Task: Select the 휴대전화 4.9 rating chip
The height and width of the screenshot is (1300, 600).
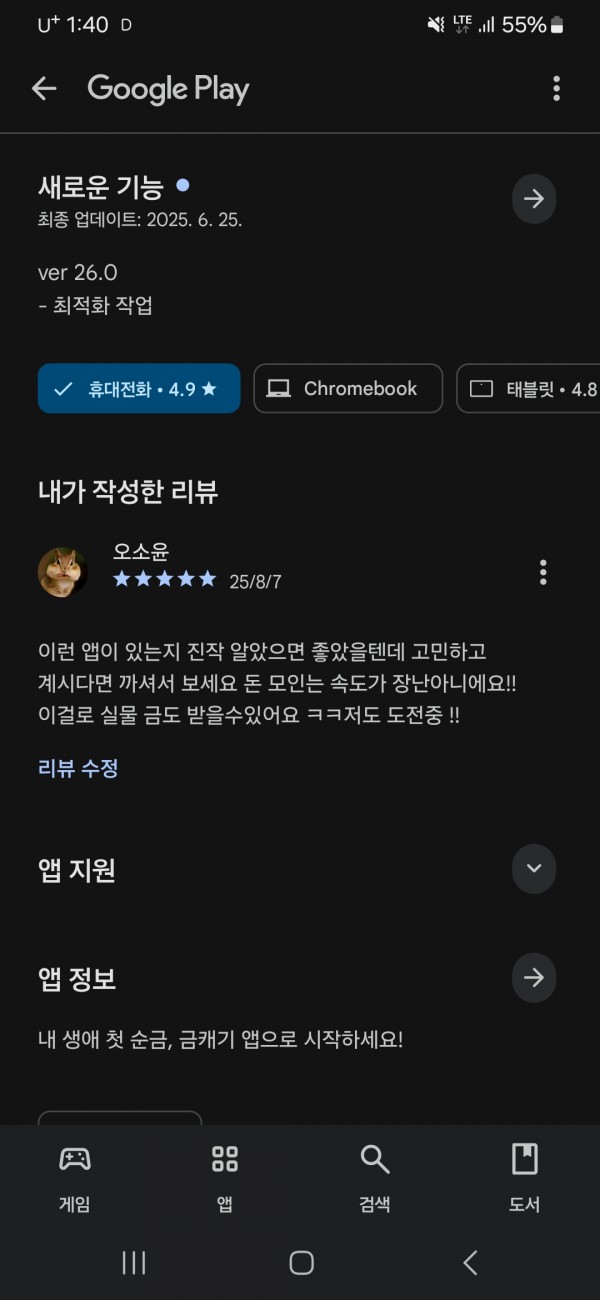Action: pyautogui.click(x=139, y=388)
